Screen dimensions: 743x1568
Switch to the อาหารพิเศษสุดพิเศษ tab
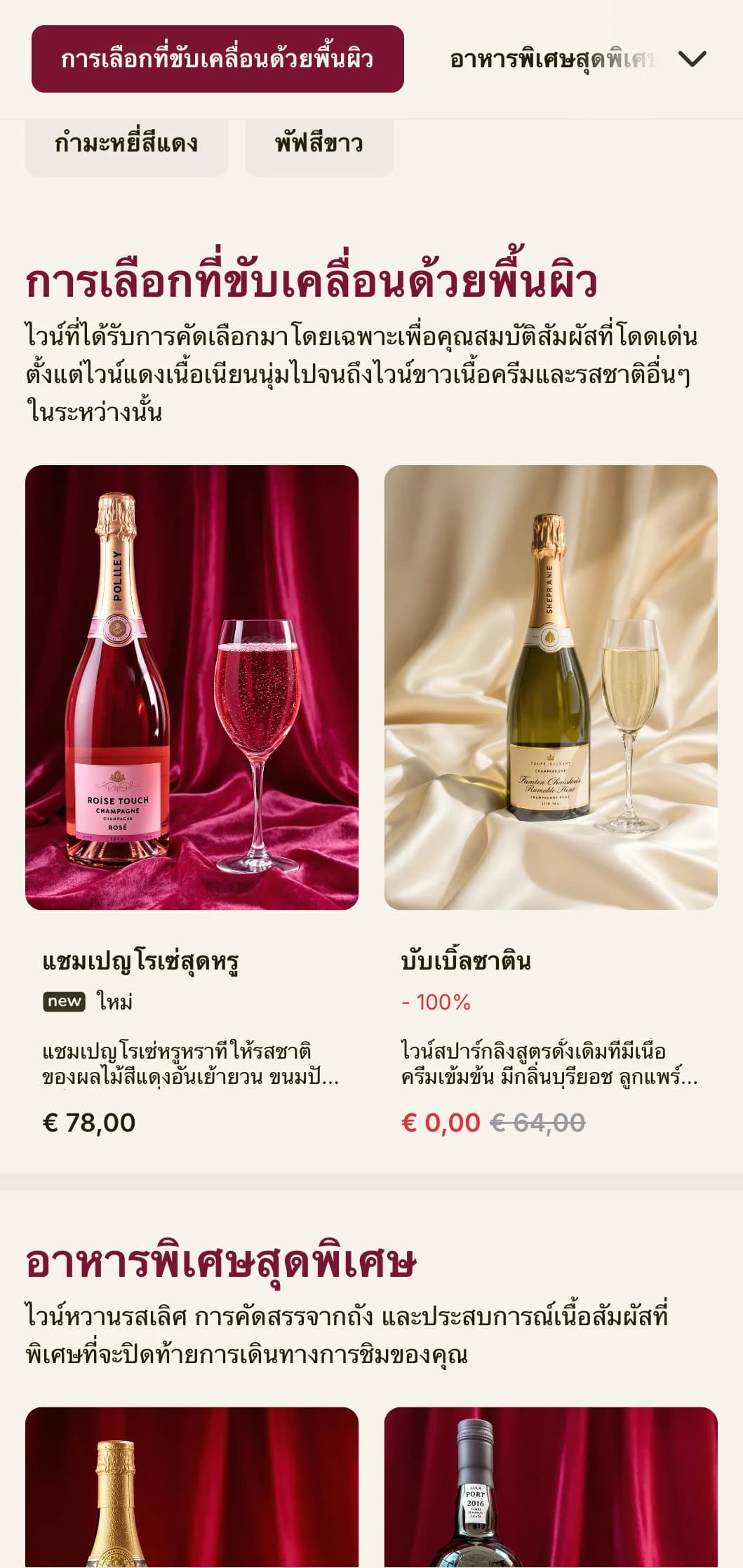coord(551,60)
